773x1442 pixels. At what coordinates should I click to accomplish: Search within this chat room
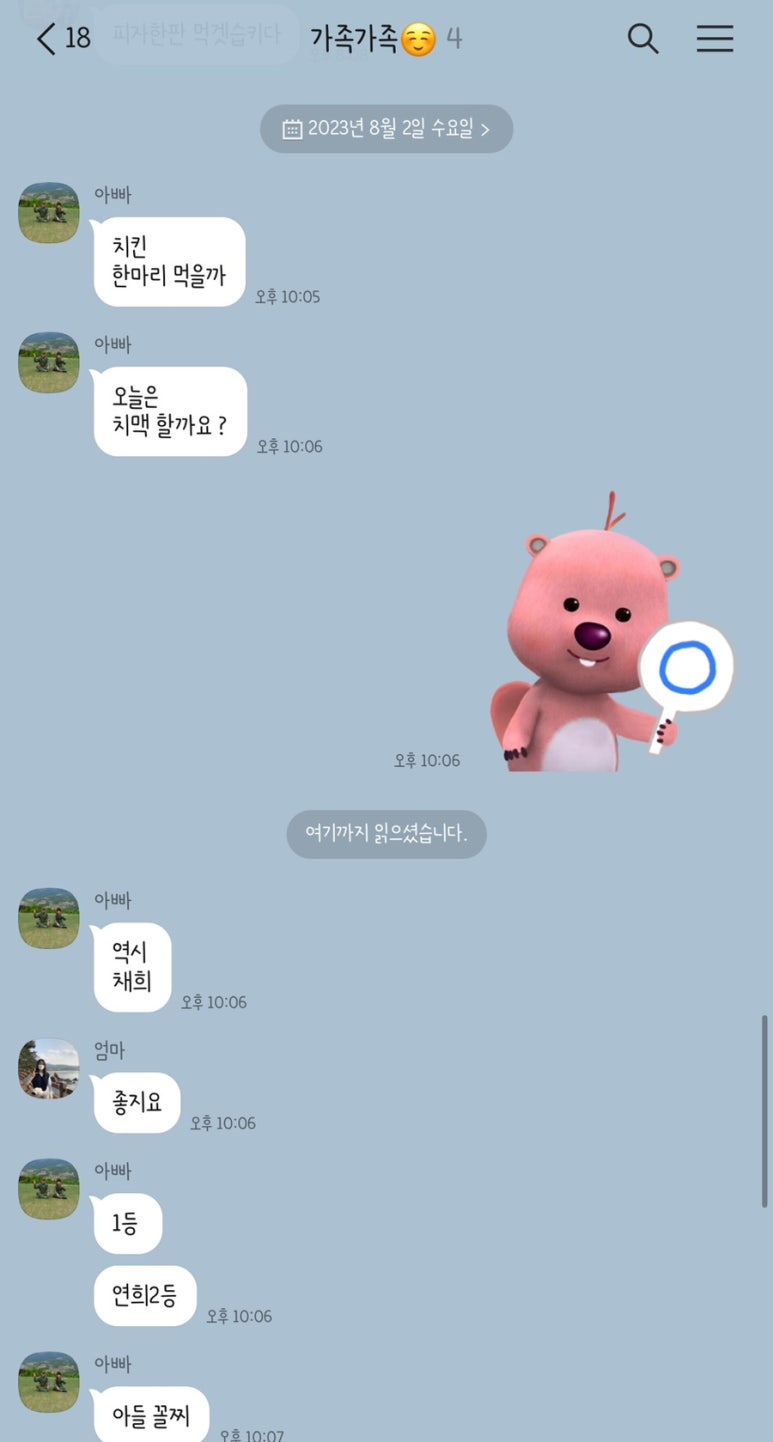pos(643,39)
